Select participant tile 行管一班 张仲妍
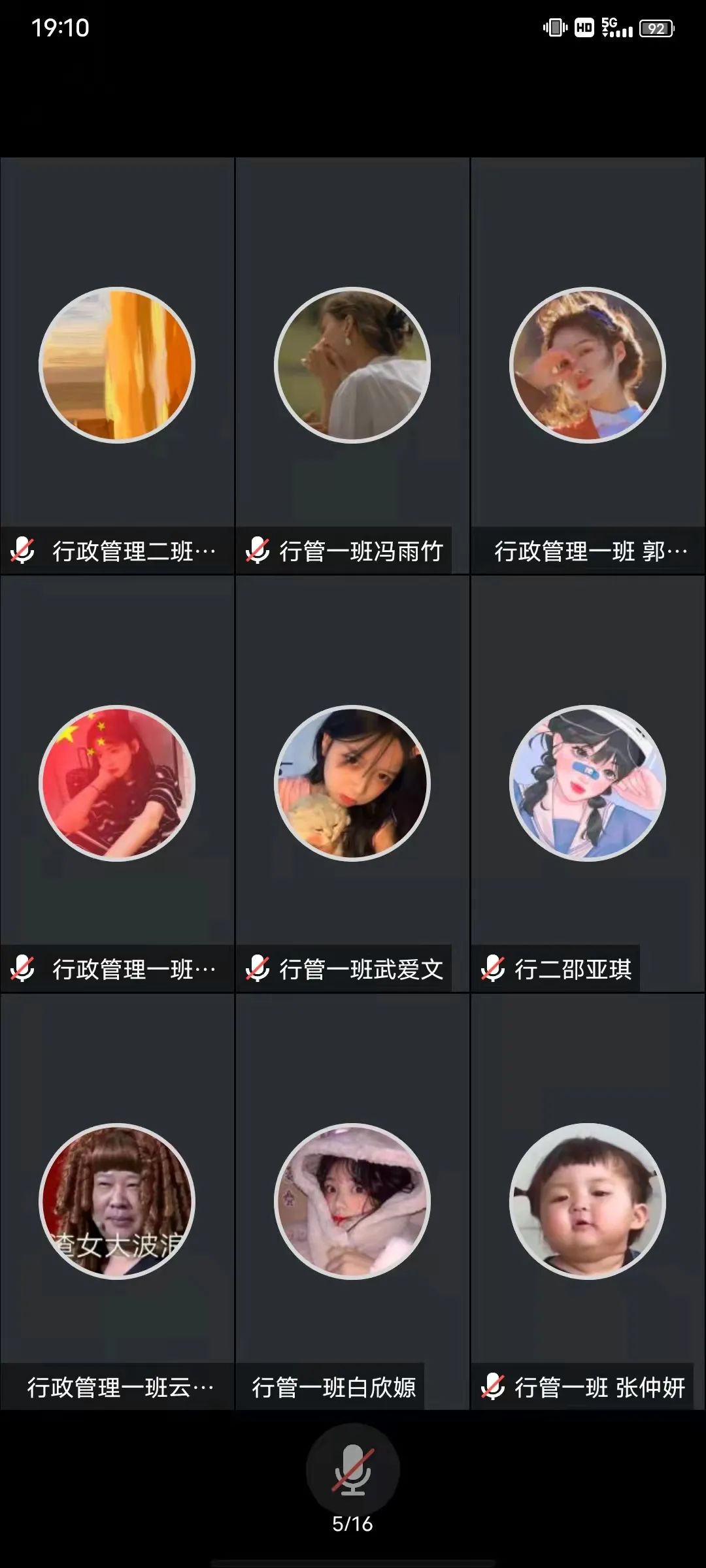 point(588,1202)
